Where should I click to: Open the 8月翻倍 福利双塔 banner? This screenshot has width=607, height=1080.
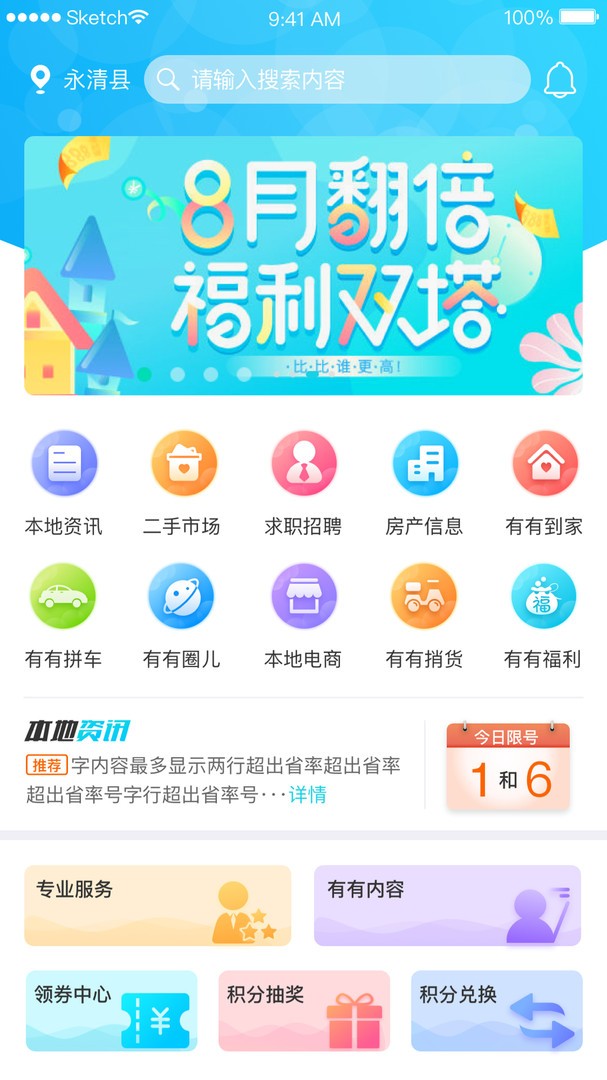tap(303, 265)
